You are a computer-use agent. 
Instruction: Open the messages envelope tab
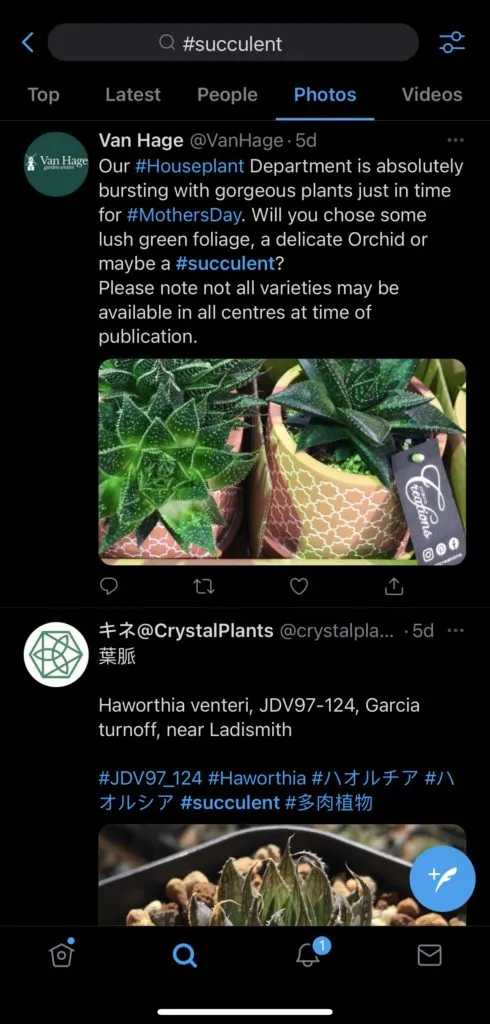click(429, 955)
